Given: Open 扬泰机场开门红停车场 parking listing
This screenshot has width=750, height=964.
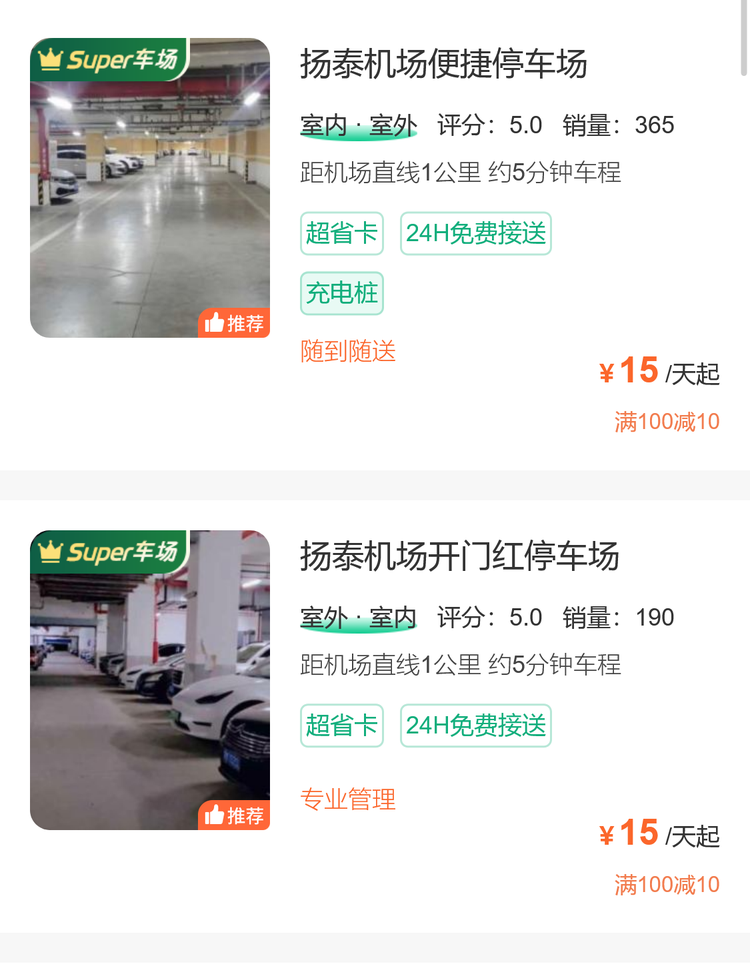Looking at the screenshot, I should coord(459,556).
